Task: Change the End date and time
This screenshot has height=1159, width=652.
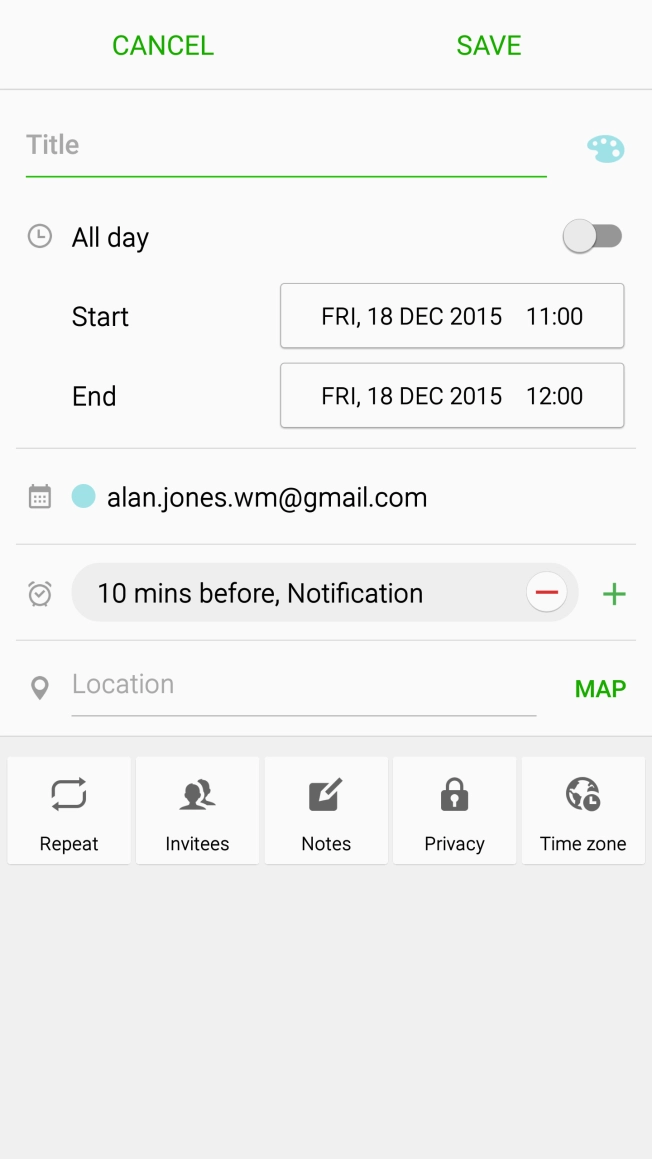Action: 452,396
